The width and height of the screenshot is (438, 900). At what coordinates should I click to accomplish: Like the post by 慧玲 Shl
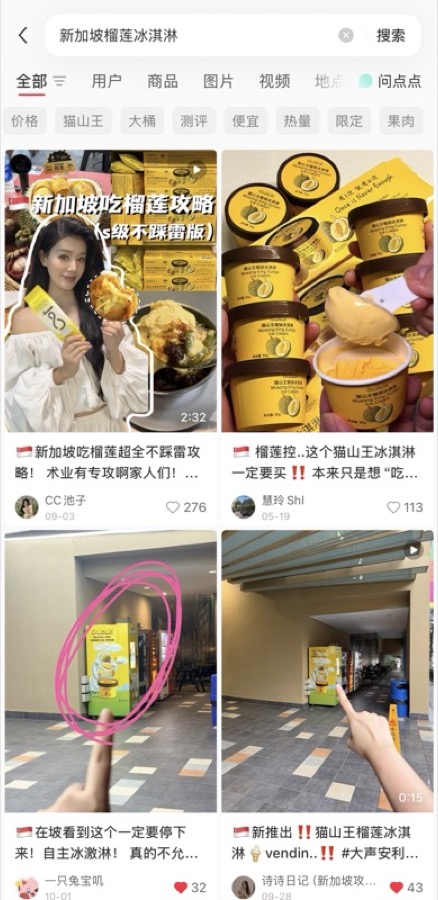point(405,507)
